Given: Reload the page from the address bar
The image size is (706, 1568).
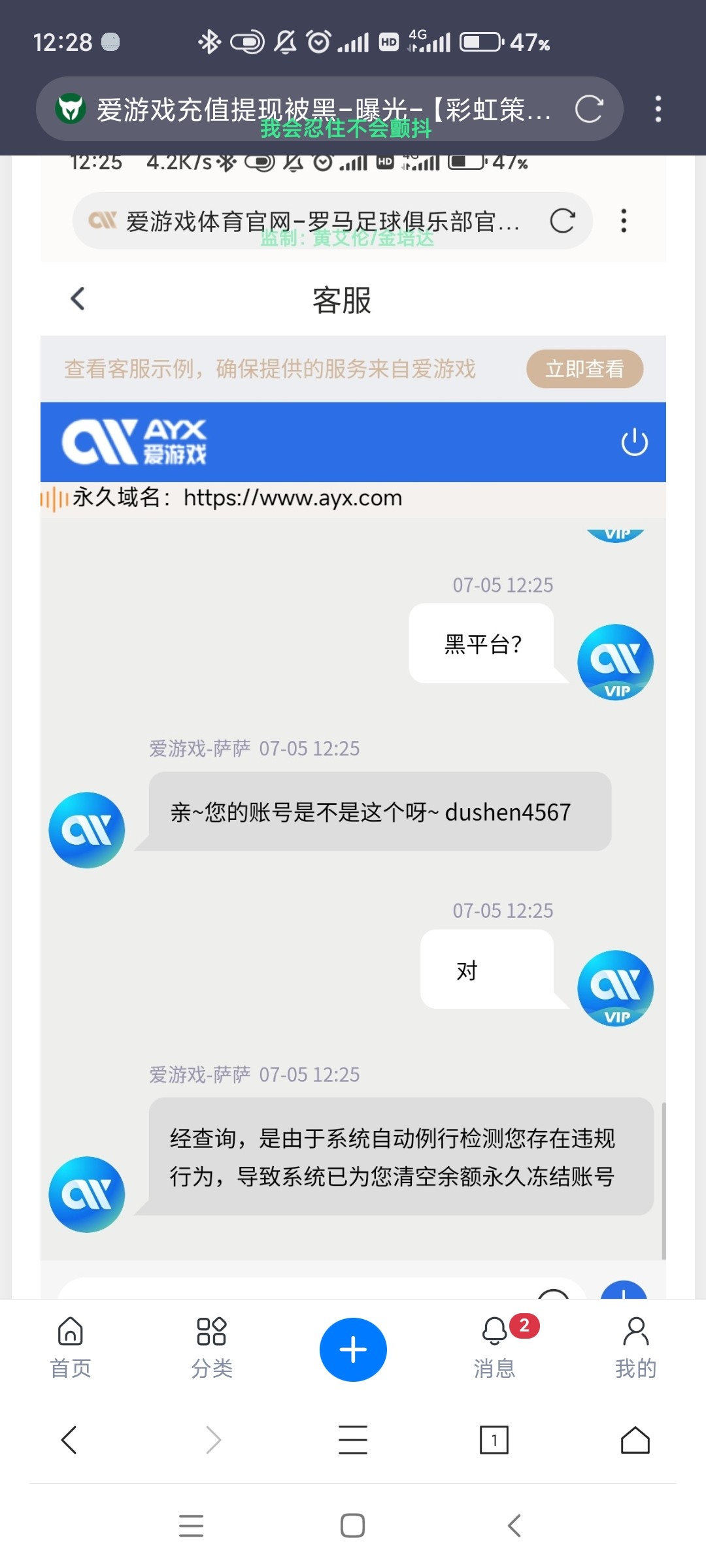Looking at the screenshot, I should pos(588,109).
